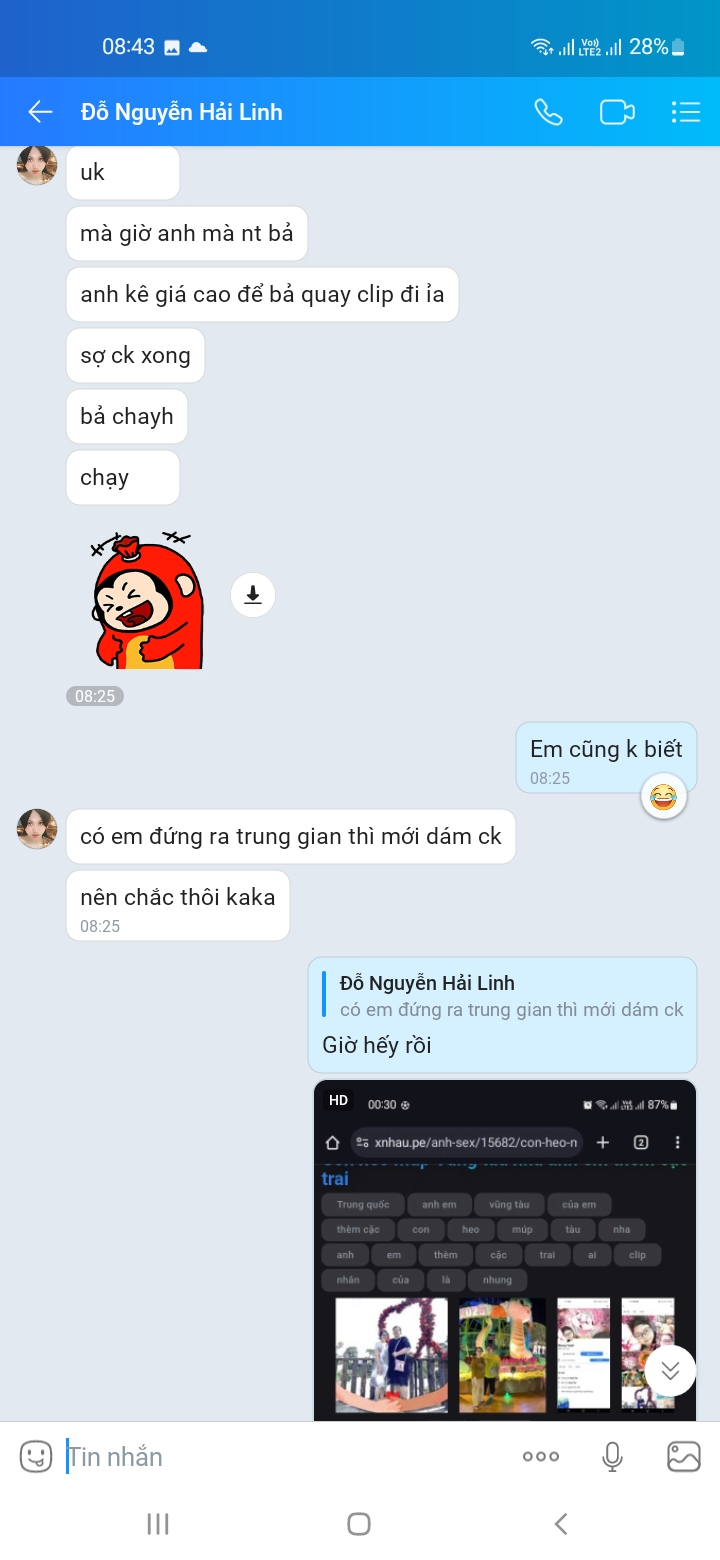The height and width of the screenshot is (1560, 720).
Task: Jump to the latest messages
Action: pos(670,1370)
